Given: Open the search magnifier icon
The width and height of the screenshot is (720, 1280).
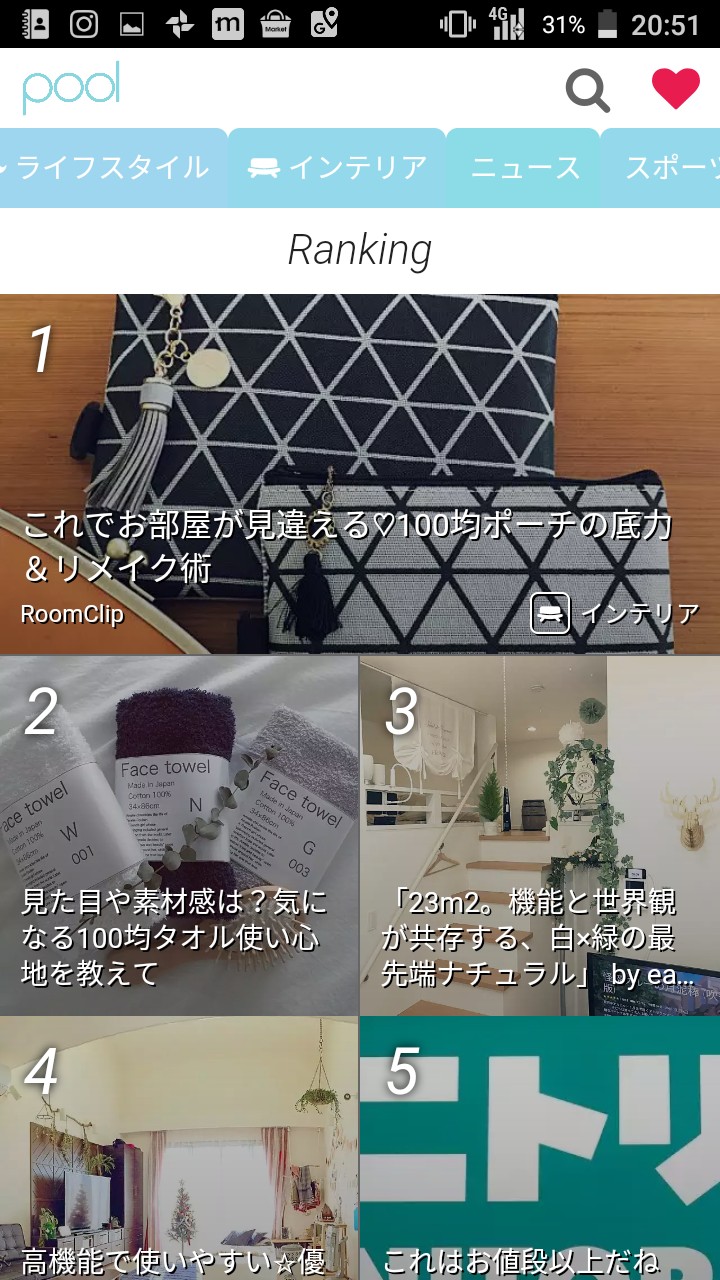Looking at the screenshot, I should 588,91.
